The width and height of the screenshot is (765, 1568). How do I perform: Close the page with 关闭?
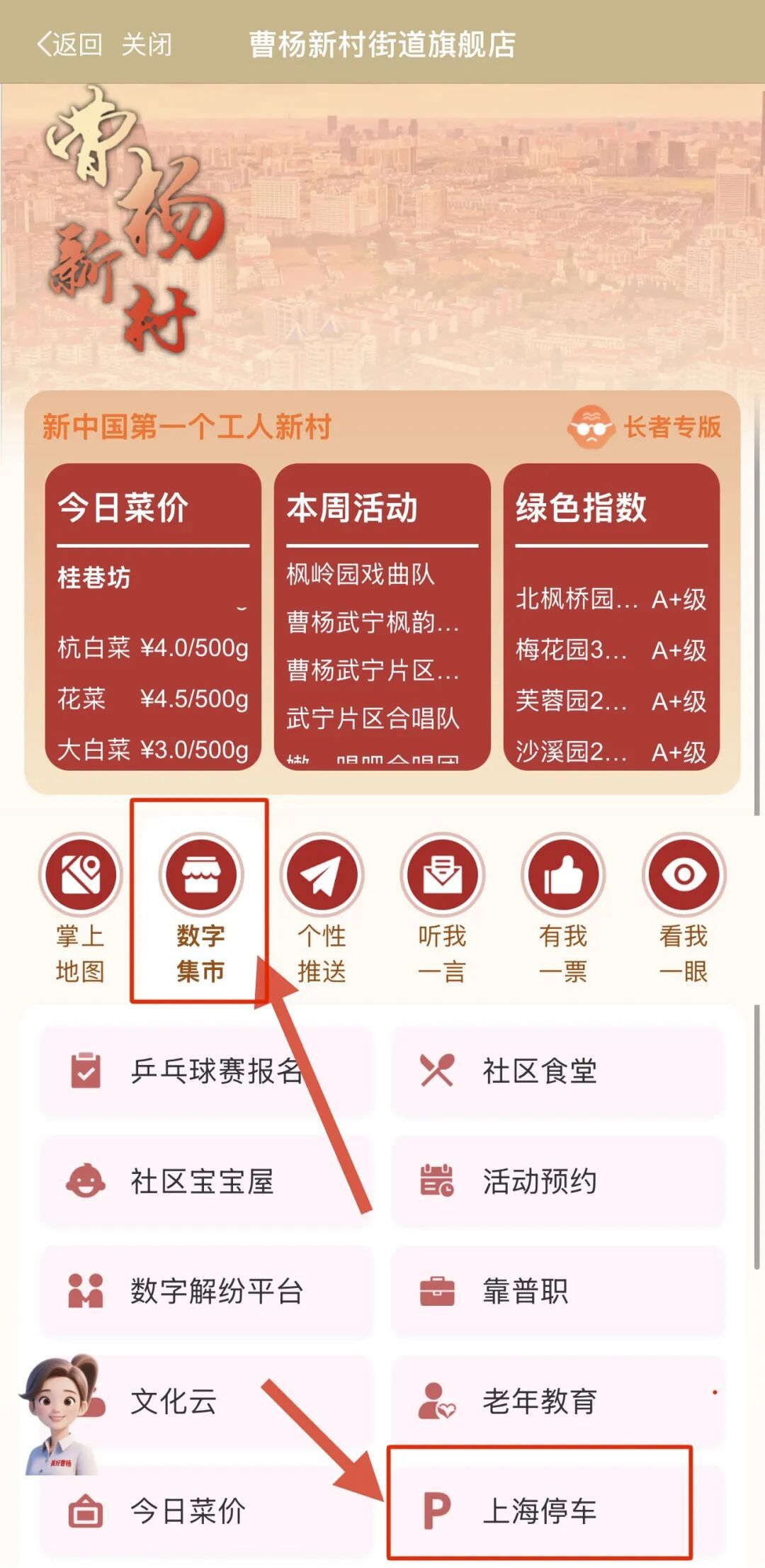tap(147, 44)
